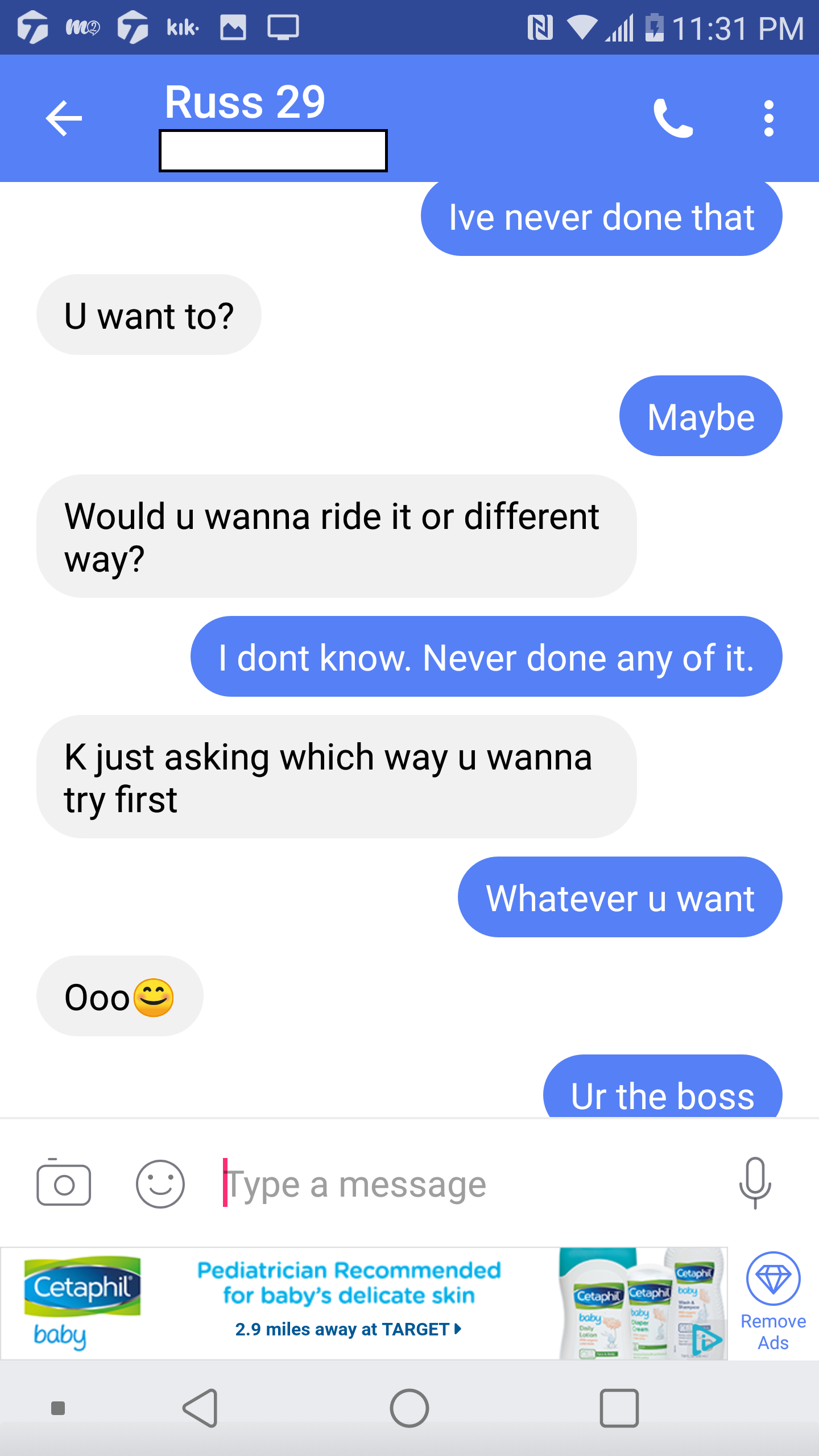Open the overflow menu
Screen dimensions: 819x1456
[769, 118]
